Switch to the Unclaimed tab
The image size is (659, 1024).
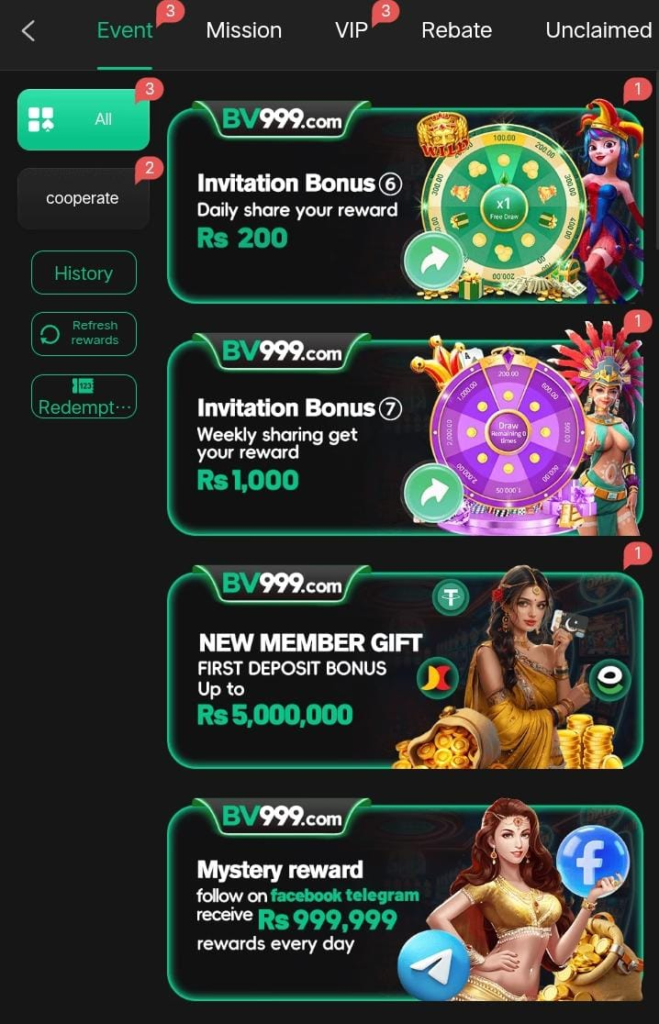tap(598, 31)
